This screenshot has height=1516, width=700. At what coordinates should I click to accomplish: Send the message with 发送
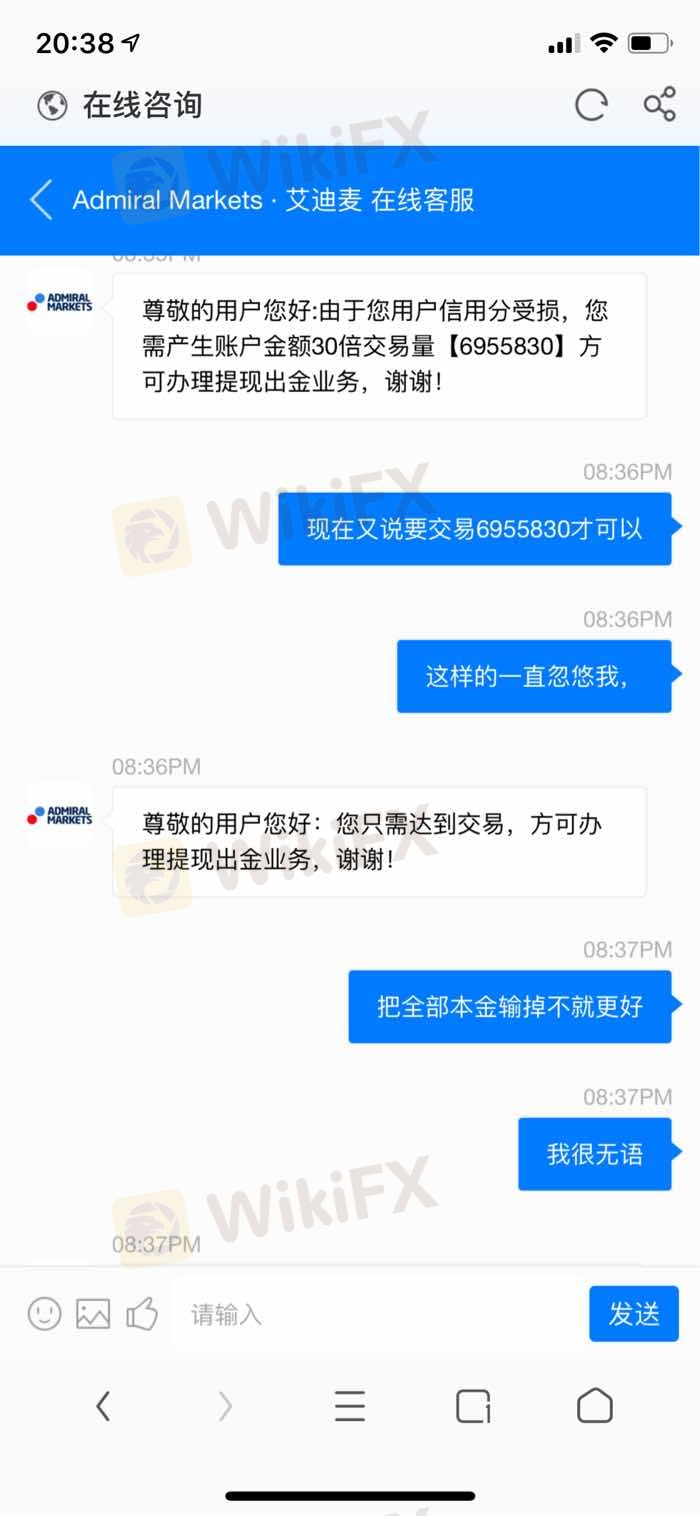click(634, 1313)
